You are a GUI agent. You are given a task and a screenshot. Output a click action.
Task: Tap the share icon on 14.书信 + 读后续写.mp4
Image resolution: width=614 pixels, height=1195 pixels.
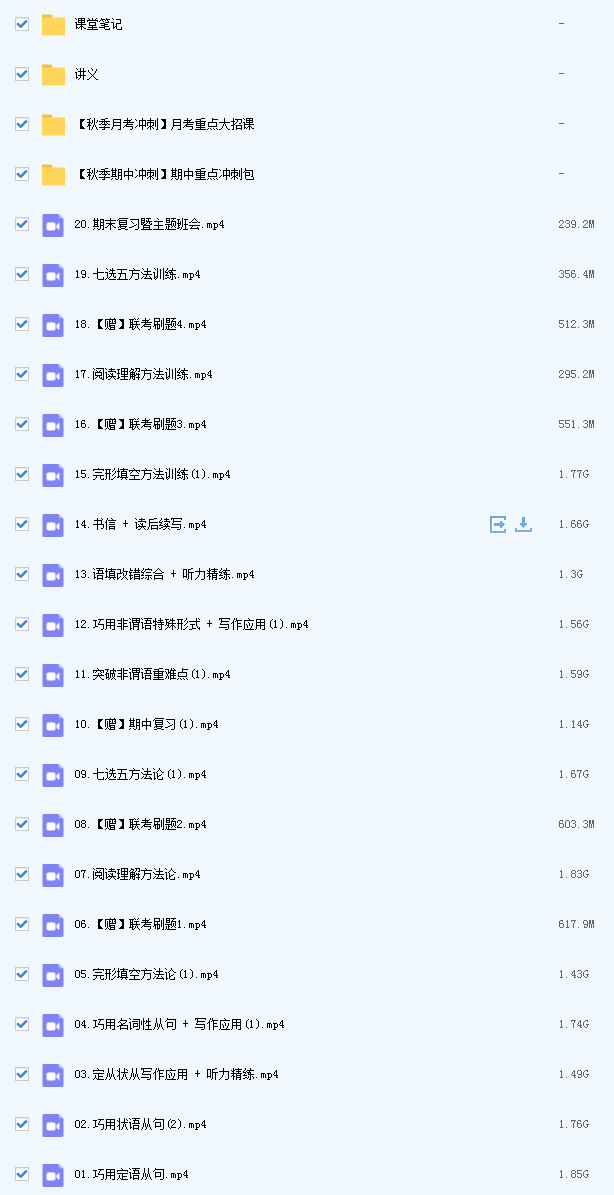coord(497,524)
